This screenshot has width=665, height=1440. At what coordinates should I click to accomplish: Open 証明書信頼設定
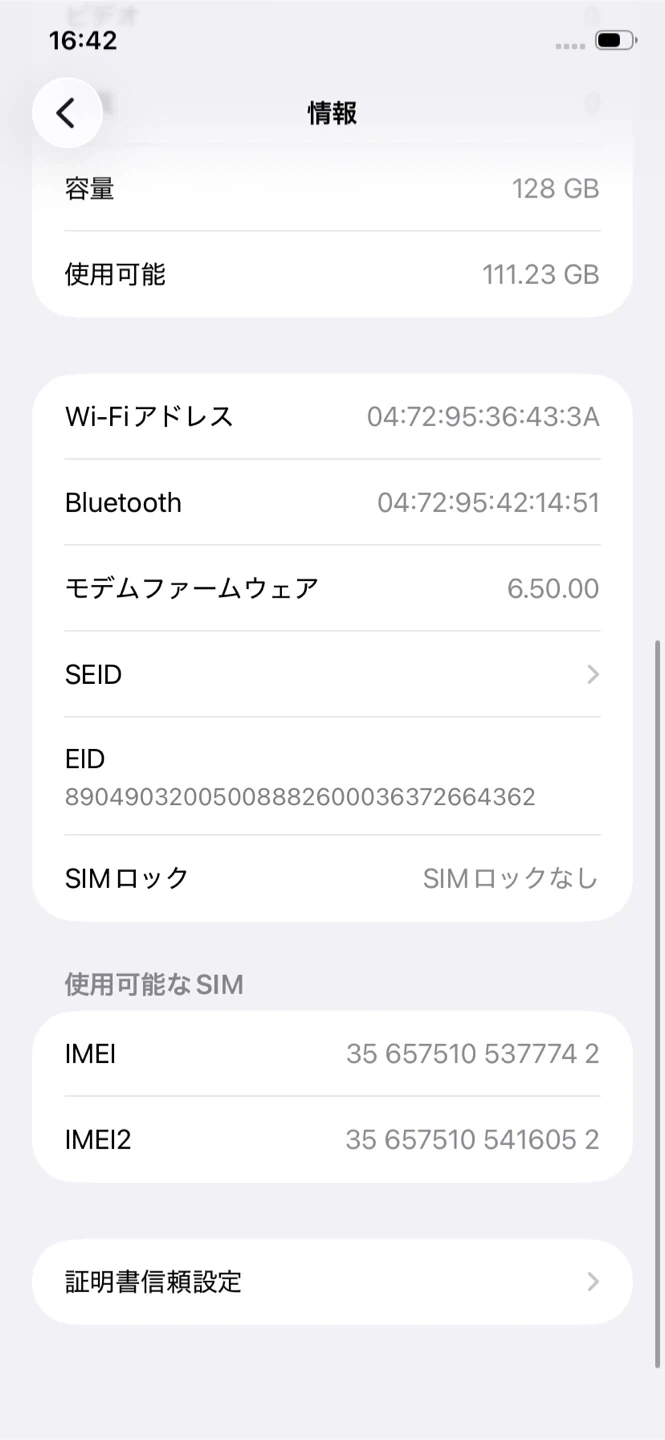(332, 1282)
